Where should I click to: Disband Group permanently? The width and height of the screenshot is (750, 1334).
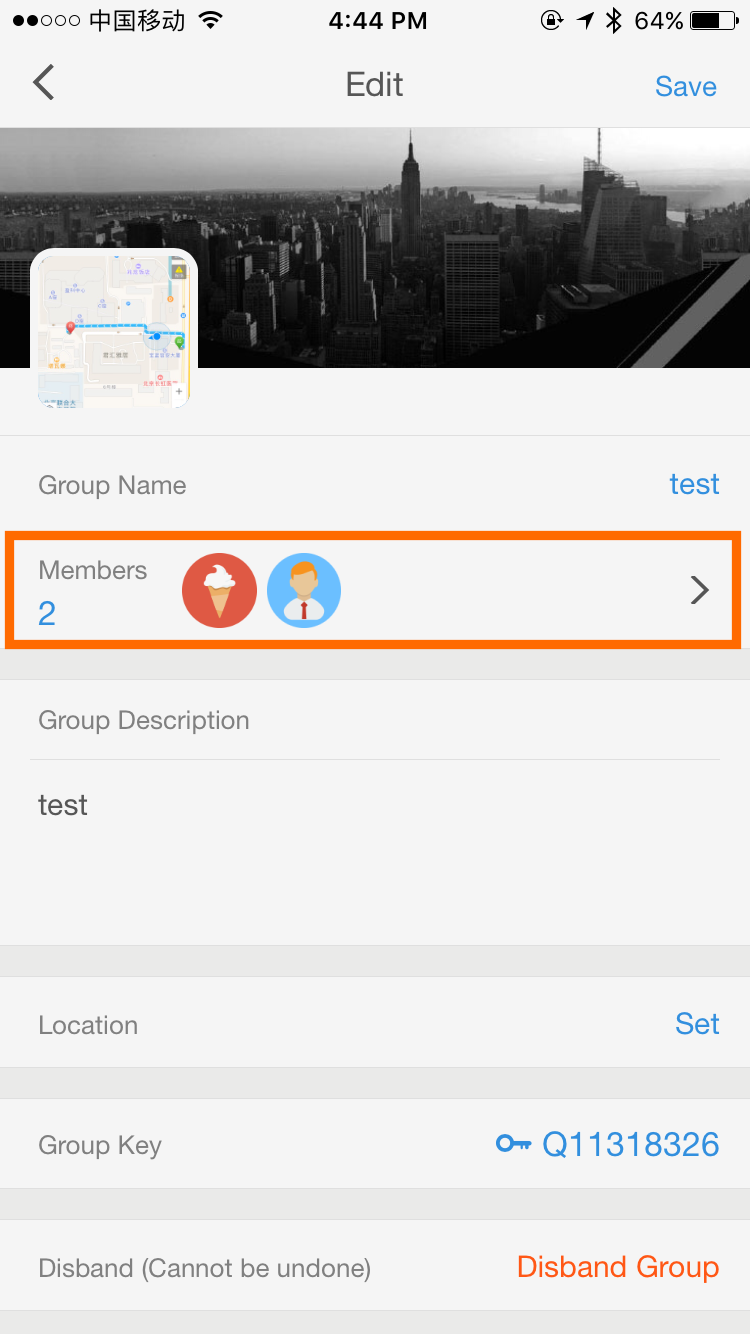coord(618,1268)
